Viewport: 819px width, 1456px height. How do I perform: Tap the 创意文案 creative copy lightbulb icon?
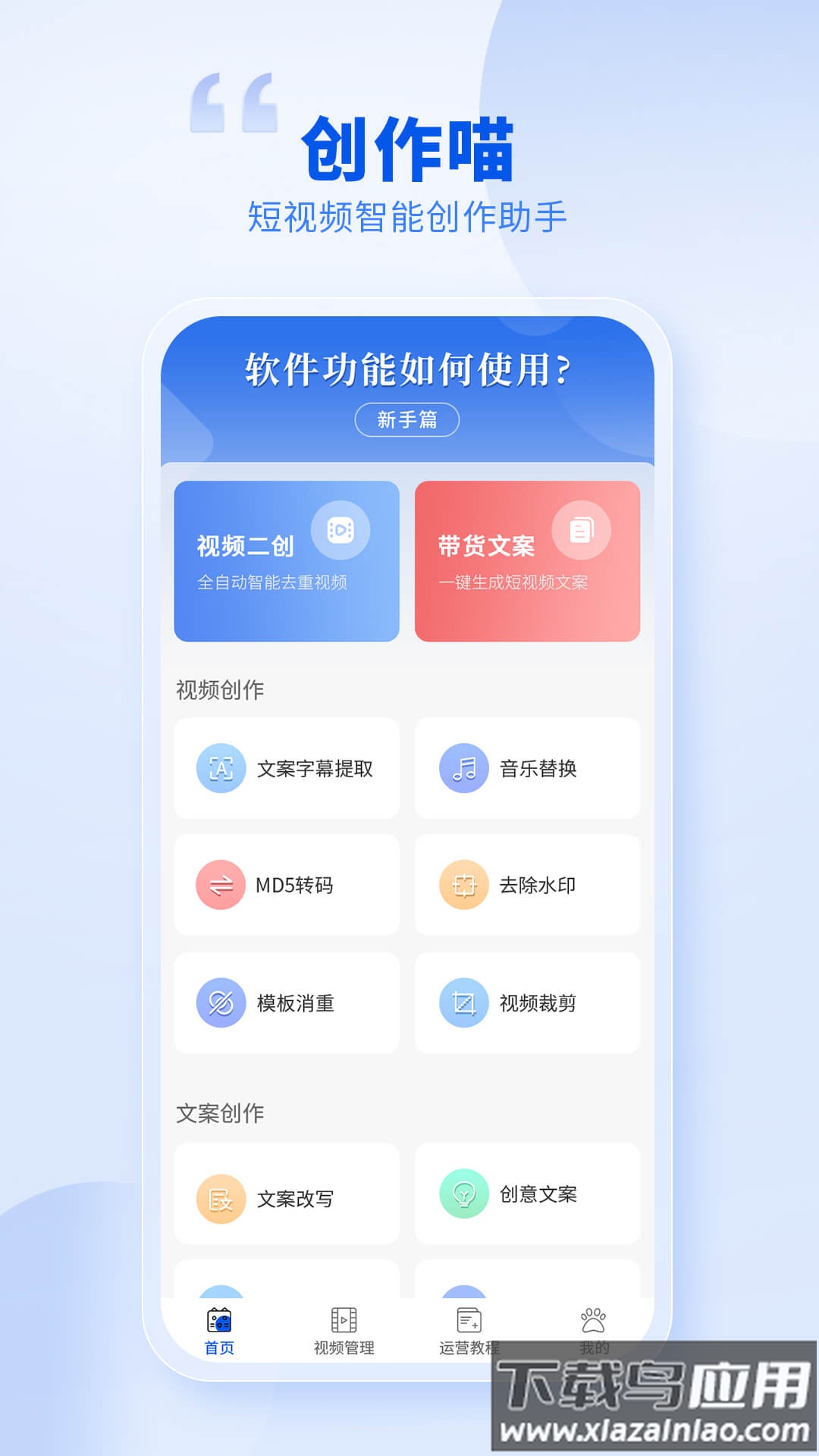(x=463, y=1194)
